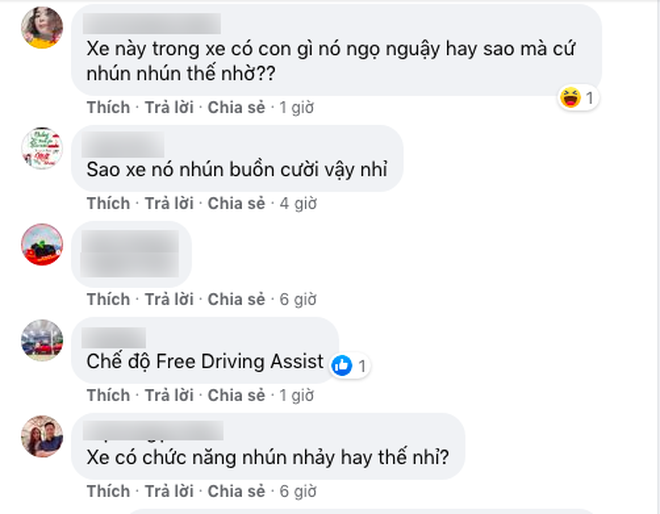Tap Trả lời under "Xe có chức năng nhún nhảy"
660x514 pixels.
click(x=169, y=491)
